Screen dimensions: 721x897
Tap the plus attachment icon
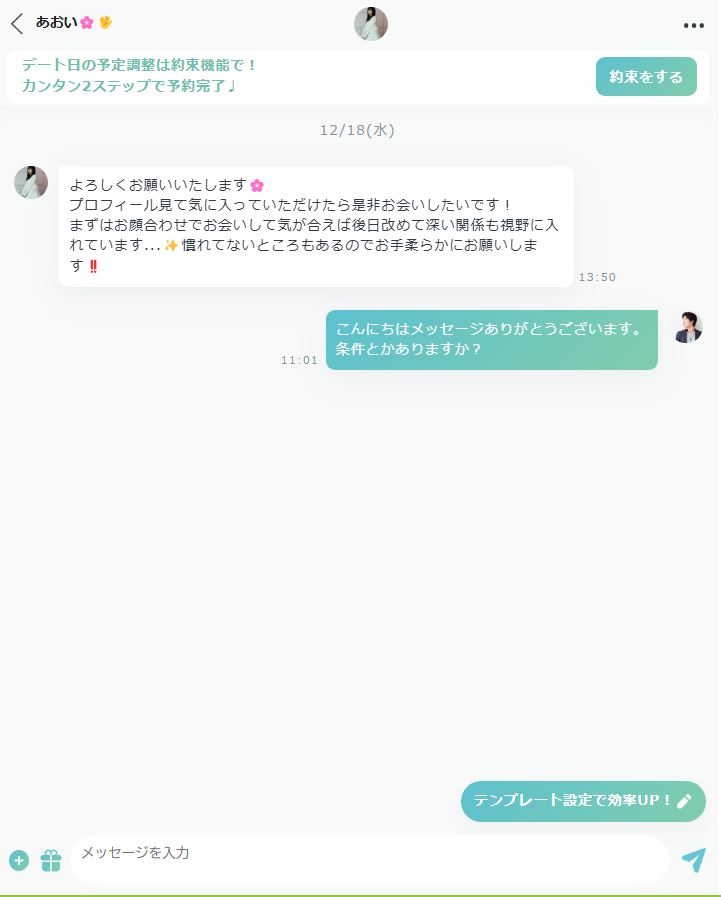(x=19, y=860)
